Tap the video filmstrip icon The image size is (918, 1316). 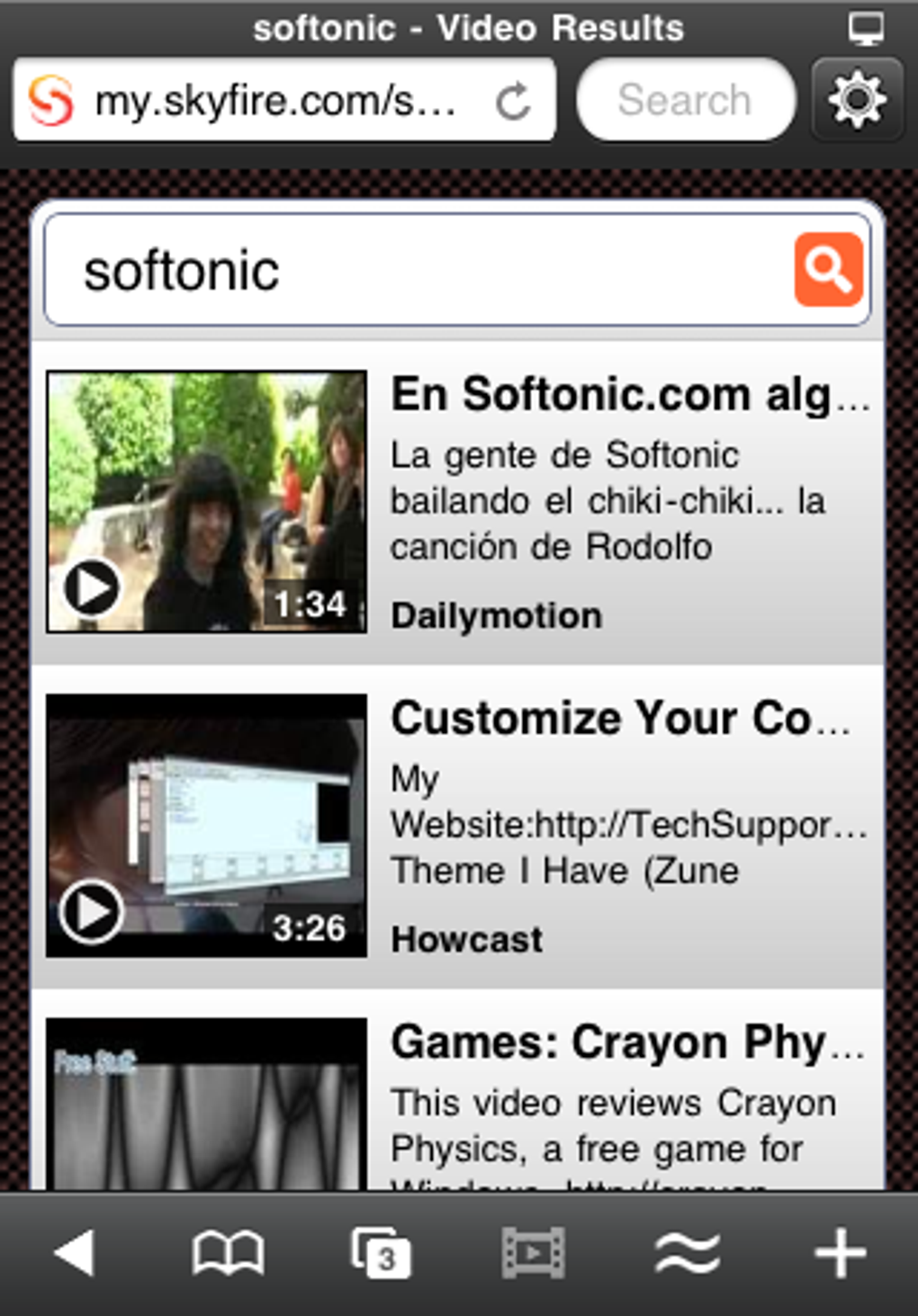click(x=534, y=1252)
